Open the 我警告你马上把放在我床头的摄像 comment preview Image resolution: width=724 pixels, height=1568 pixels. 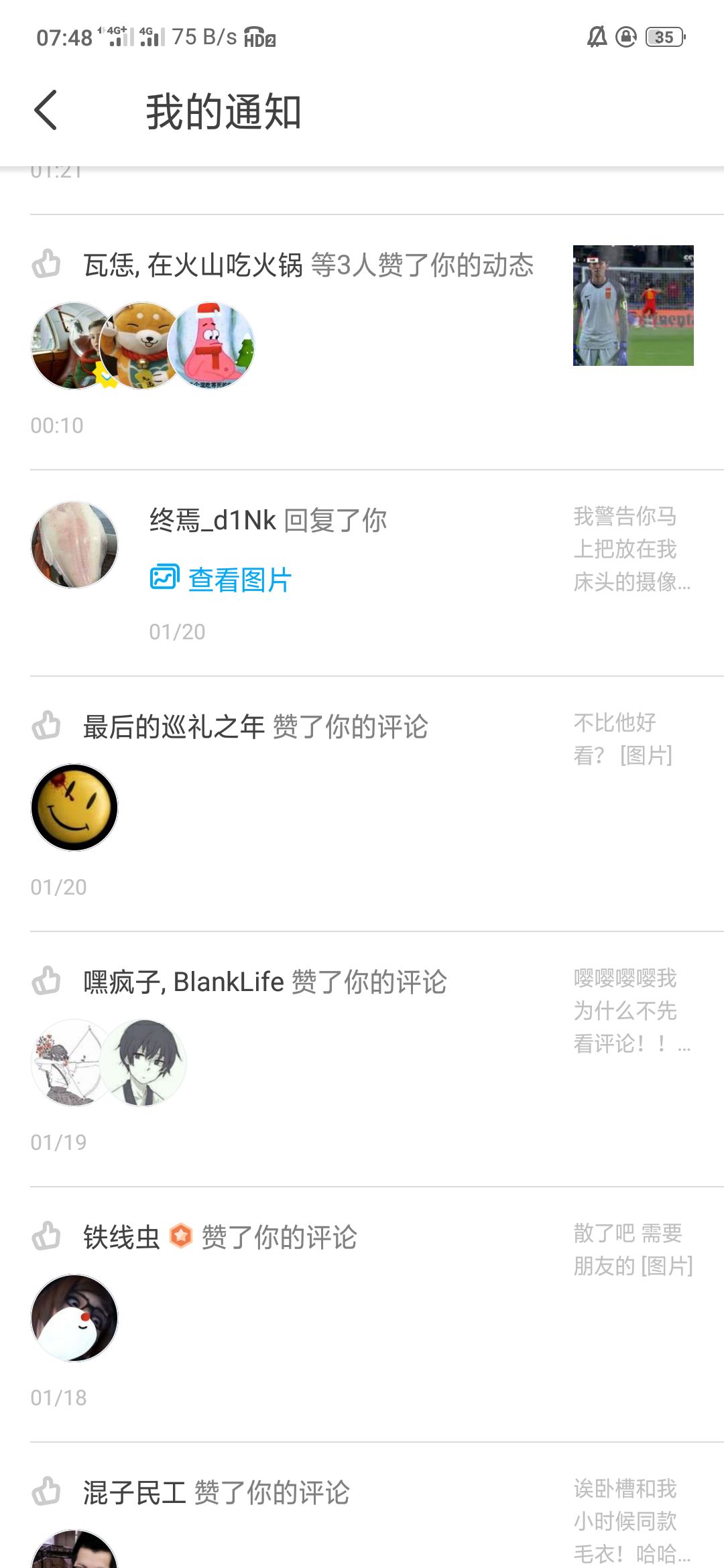631,549
